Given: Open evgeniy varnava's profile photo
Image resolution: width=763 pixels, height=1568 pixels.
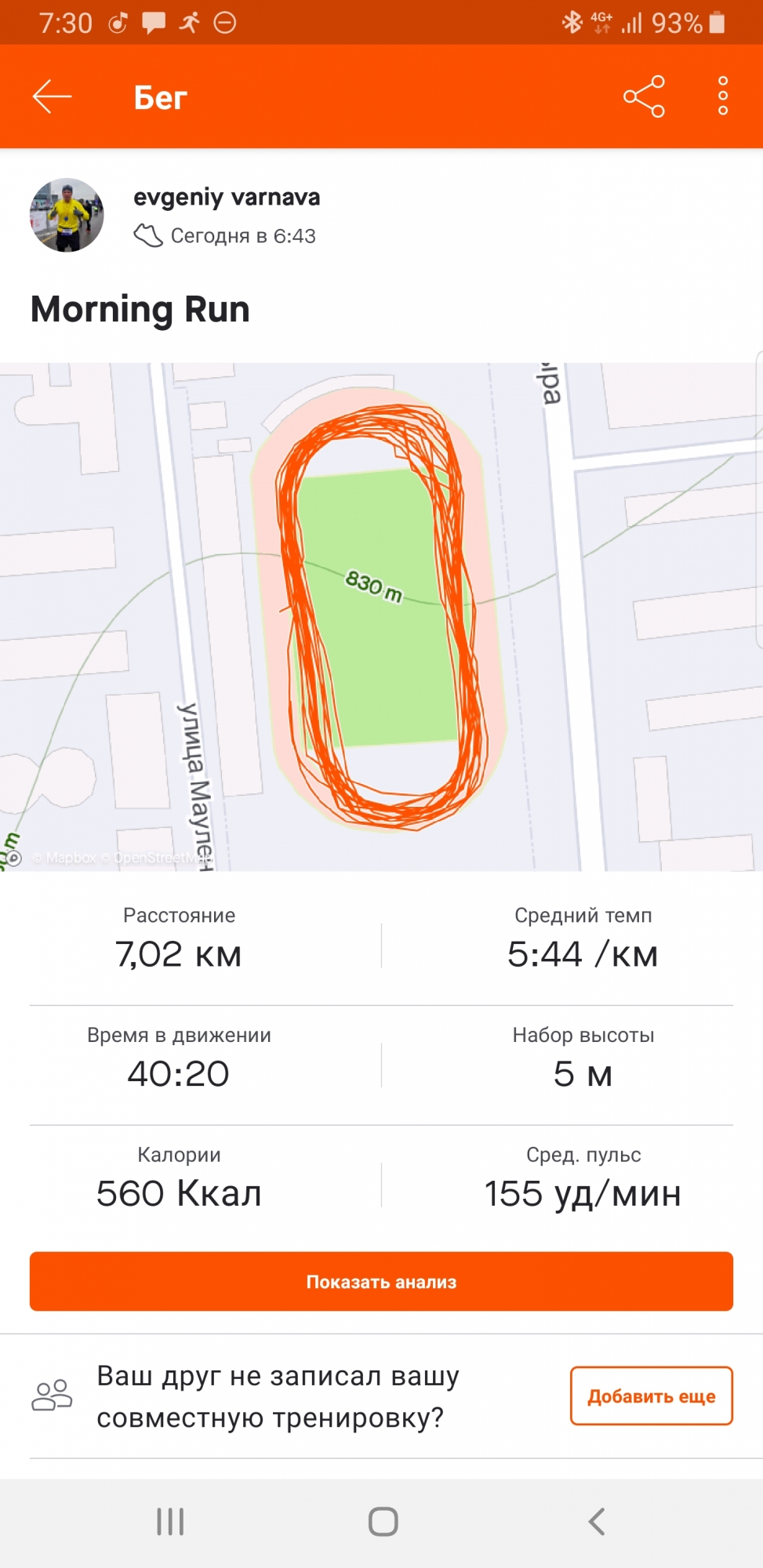Looking at the screenshot, I should [67, 215].
